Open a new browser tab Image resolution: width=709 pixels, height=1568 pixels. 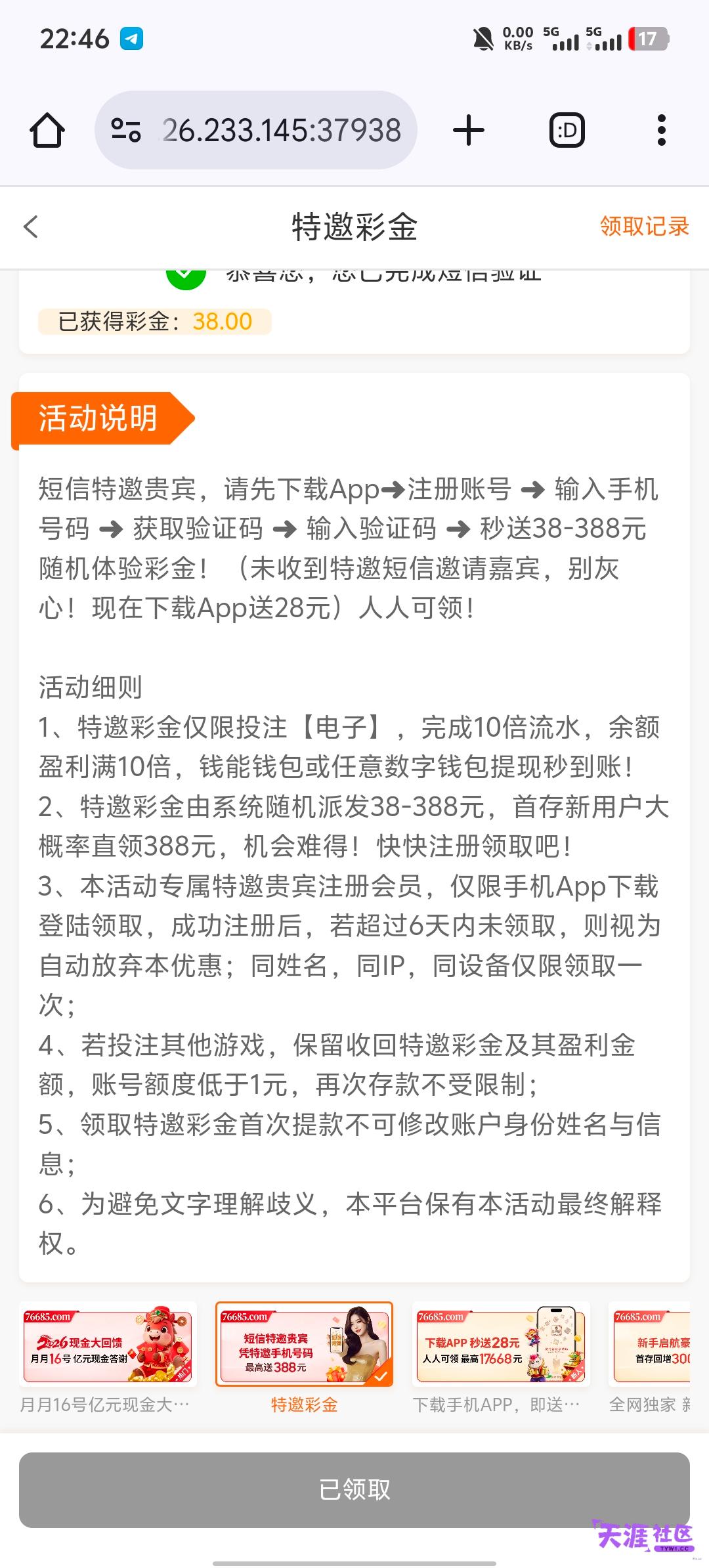[x=469, y=130]
